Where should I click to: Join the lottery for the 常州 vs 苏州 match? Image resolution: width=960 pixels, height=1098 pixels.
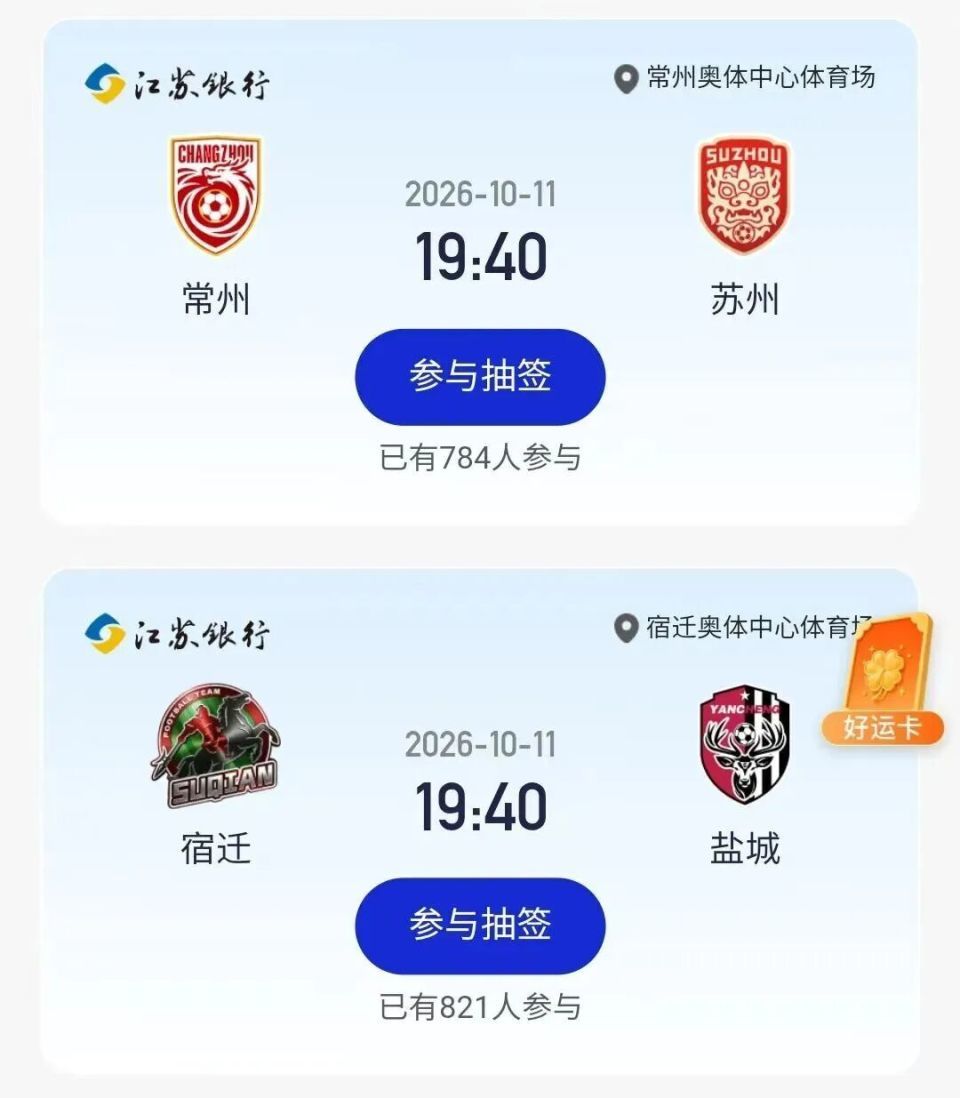[480, 377]
